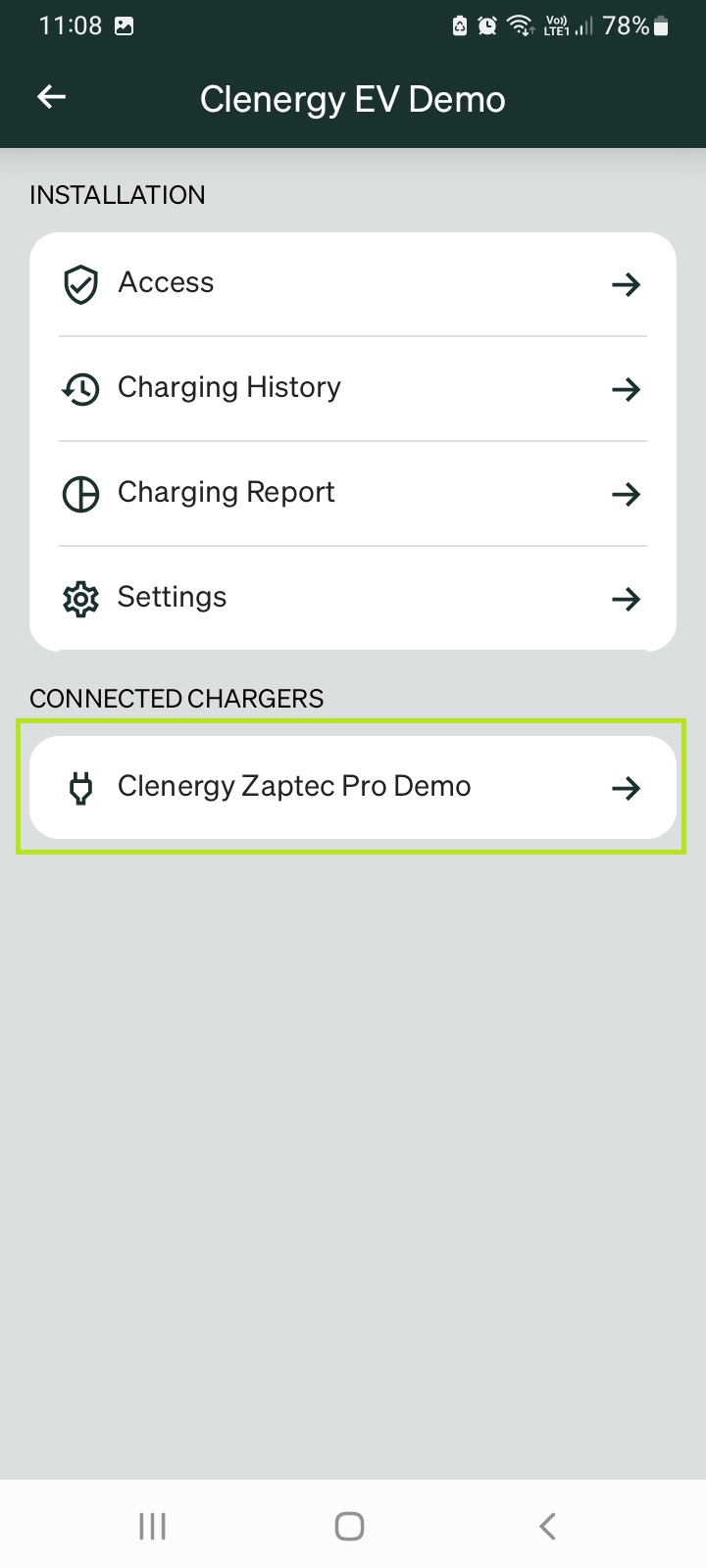Viewport: 706px width, 1568px height.
Task: View the Charging Report
Action: [353, 494]
